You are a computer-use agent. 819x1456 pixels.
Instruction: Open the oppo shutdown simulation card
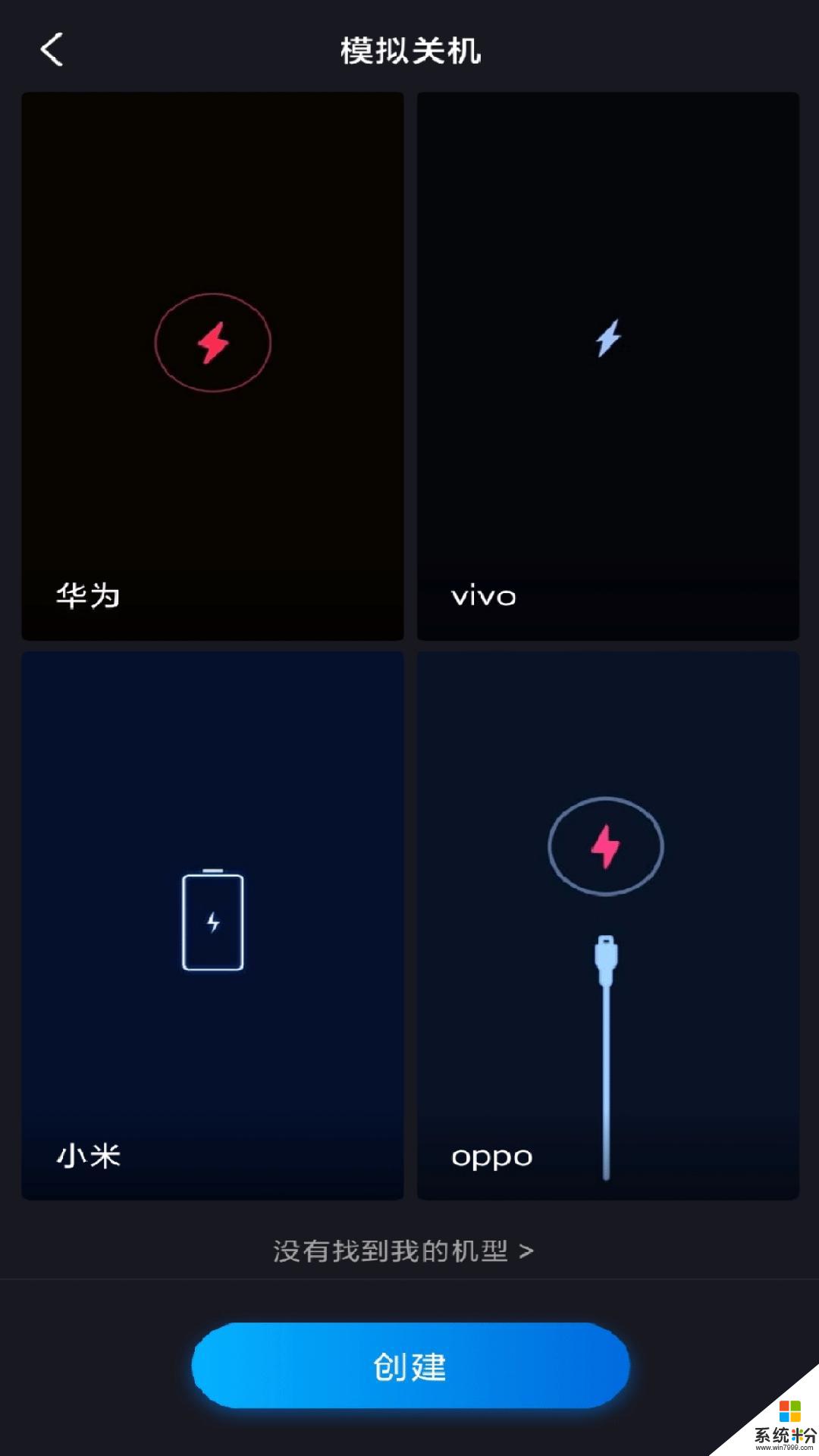point(608,925)
